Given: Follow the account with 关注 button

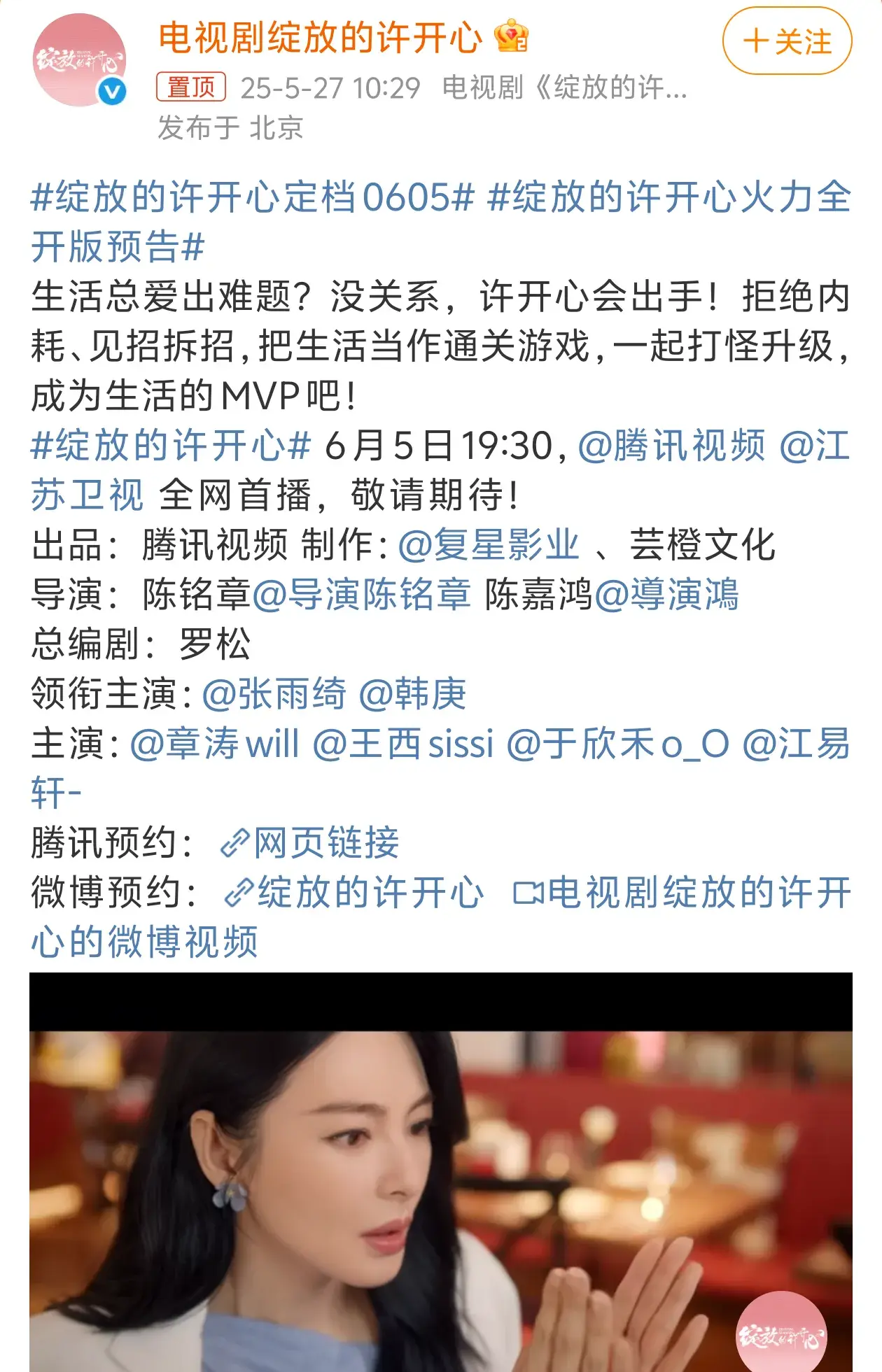Looking at the screenshot, I should [787, 41].
